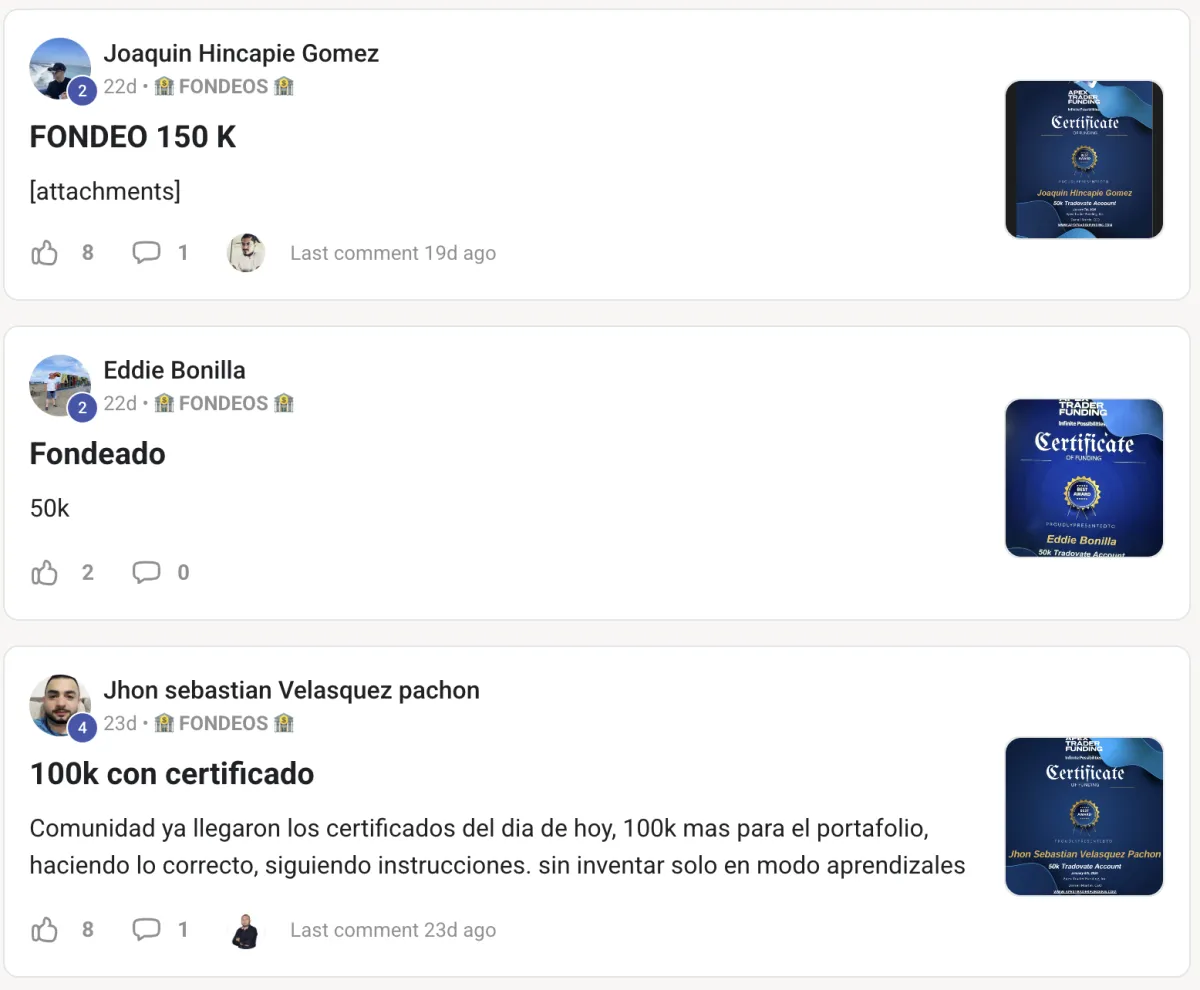
Task: Open the FONDEOS category on Joaquin's post
Action: point(224,86)
